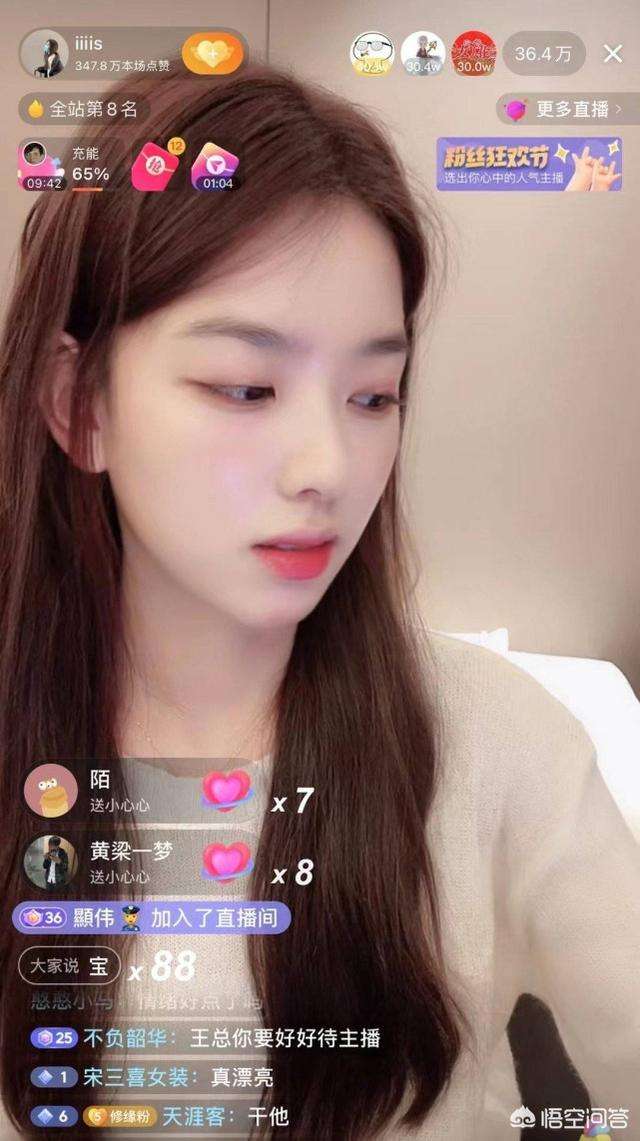Screen dimensions: 640x1141
Task: Open the top-ranked viewer avatar with glasses
Action: (x=370, y=53)
